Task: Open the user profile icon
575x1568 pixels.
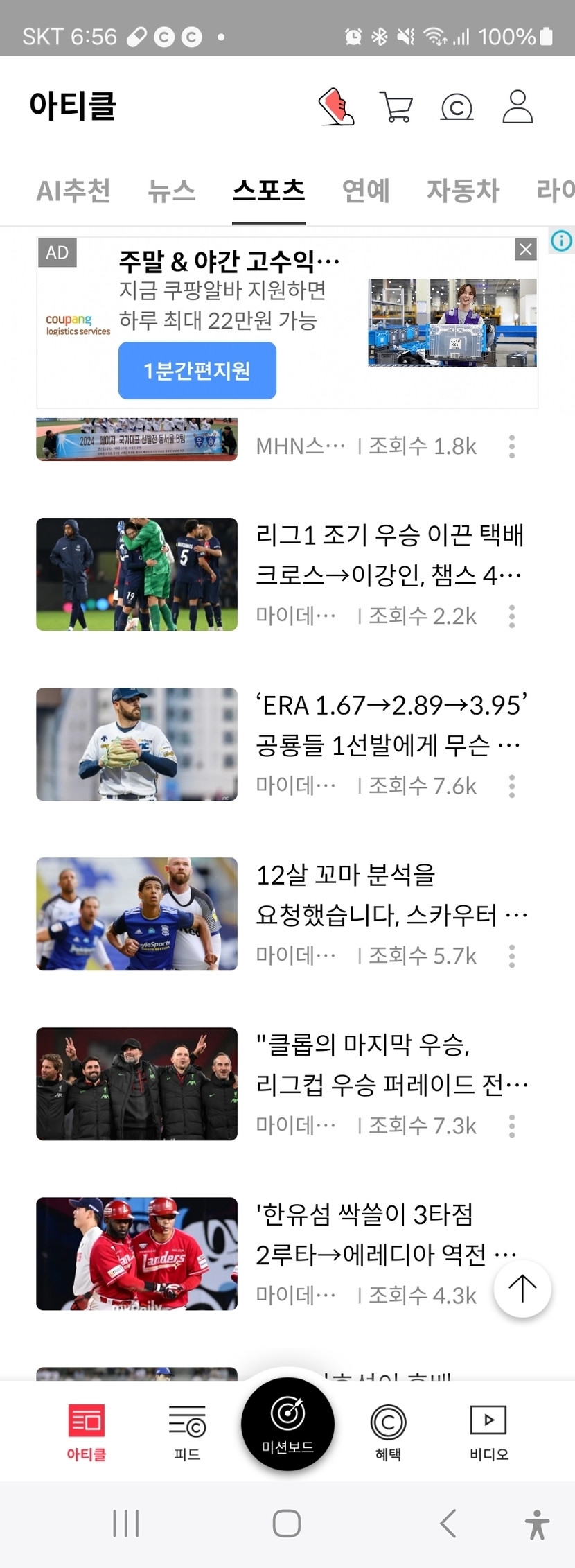Action: click(x=517, y=107)
